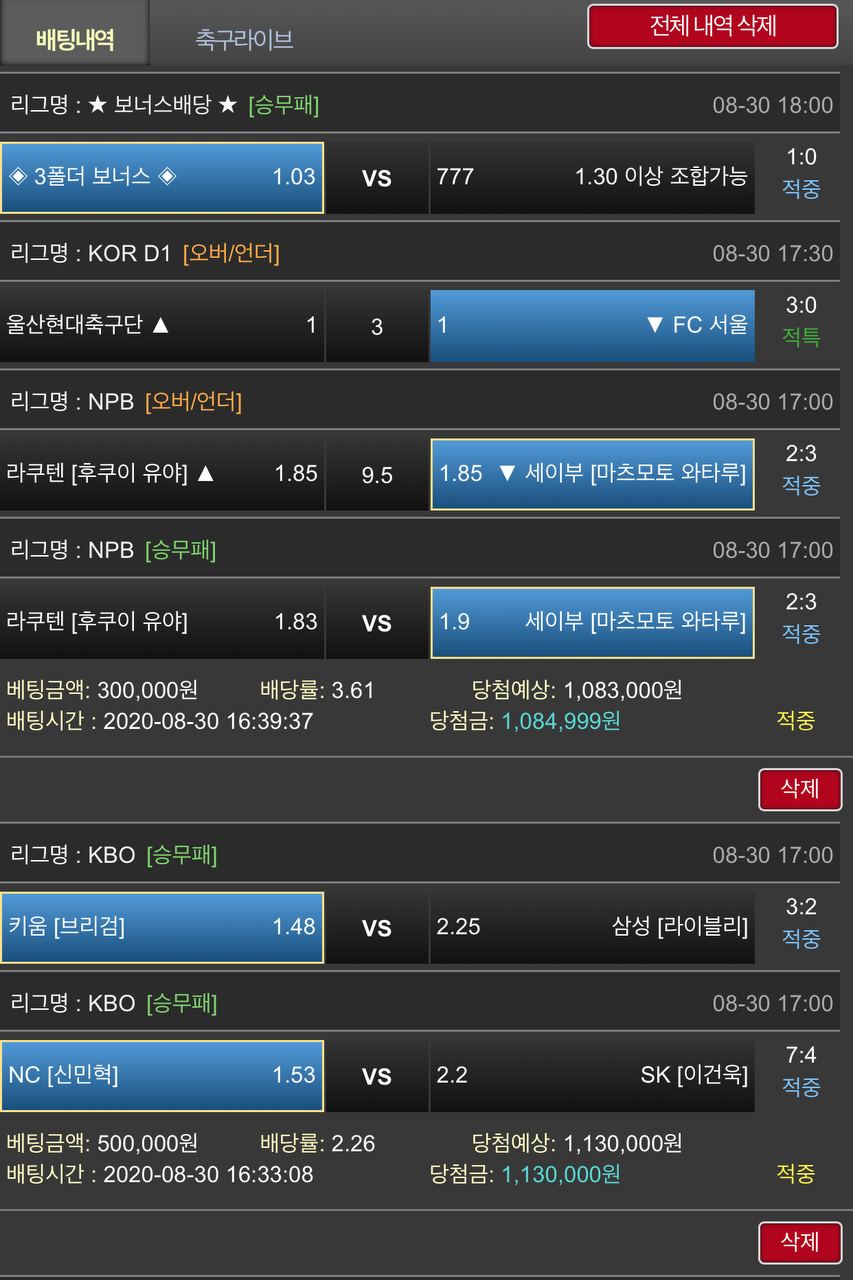Viewport: 853px width, 1280px height.
Task: Select the 배팅내역 tab
Action: 75,39
